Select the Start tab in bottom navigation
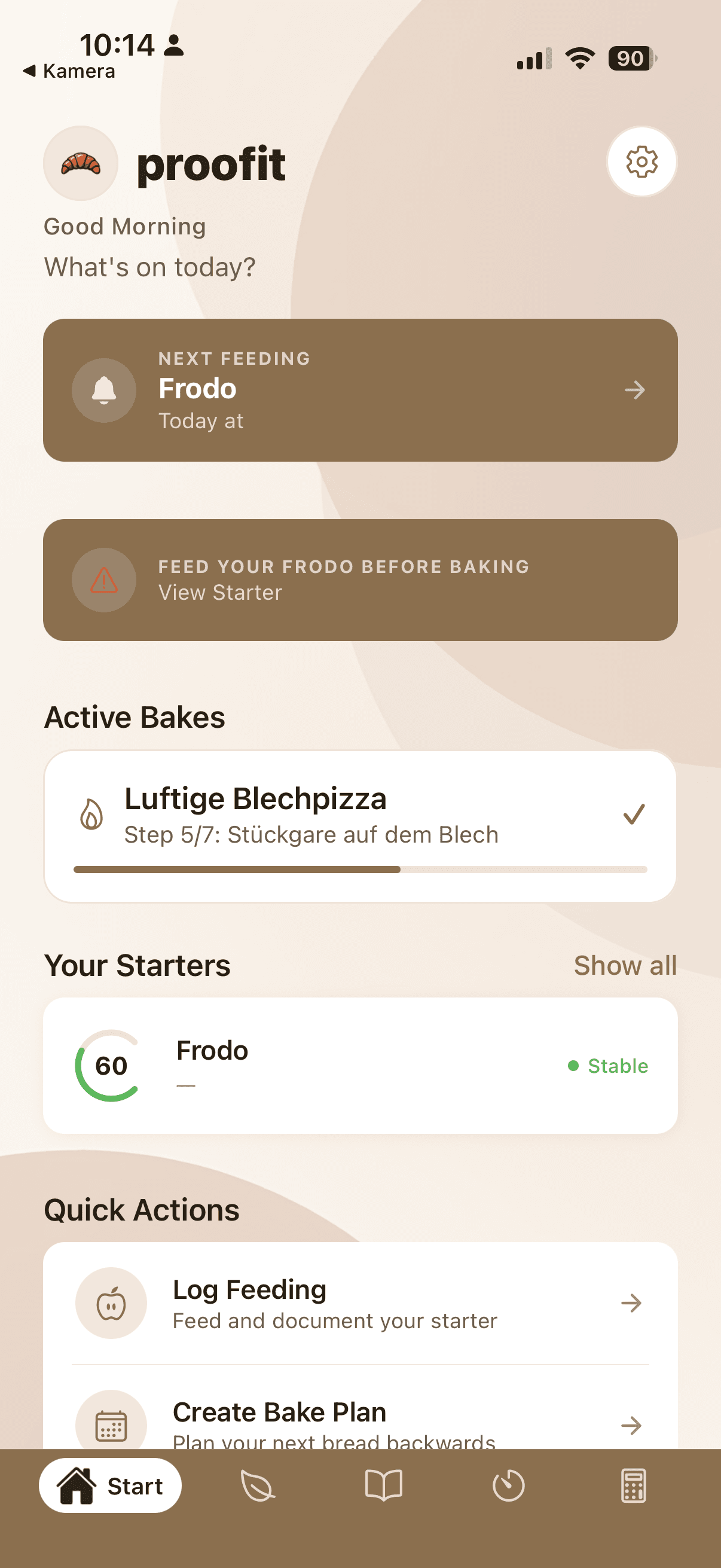This screenshot has width=721, height=1568. [111, 1485]
